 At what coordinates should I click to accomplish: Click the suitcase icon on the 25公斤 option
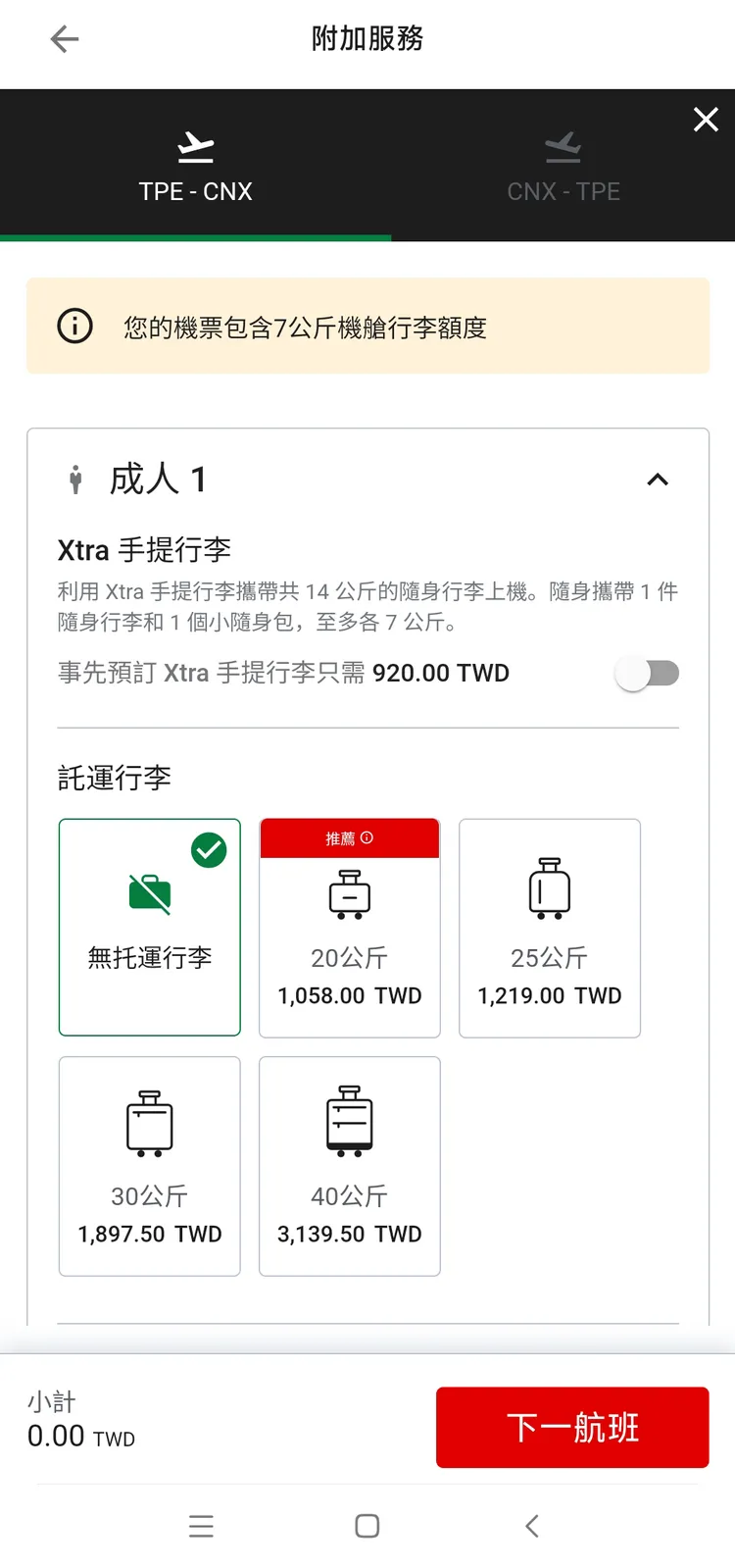[x=549, y=887]
